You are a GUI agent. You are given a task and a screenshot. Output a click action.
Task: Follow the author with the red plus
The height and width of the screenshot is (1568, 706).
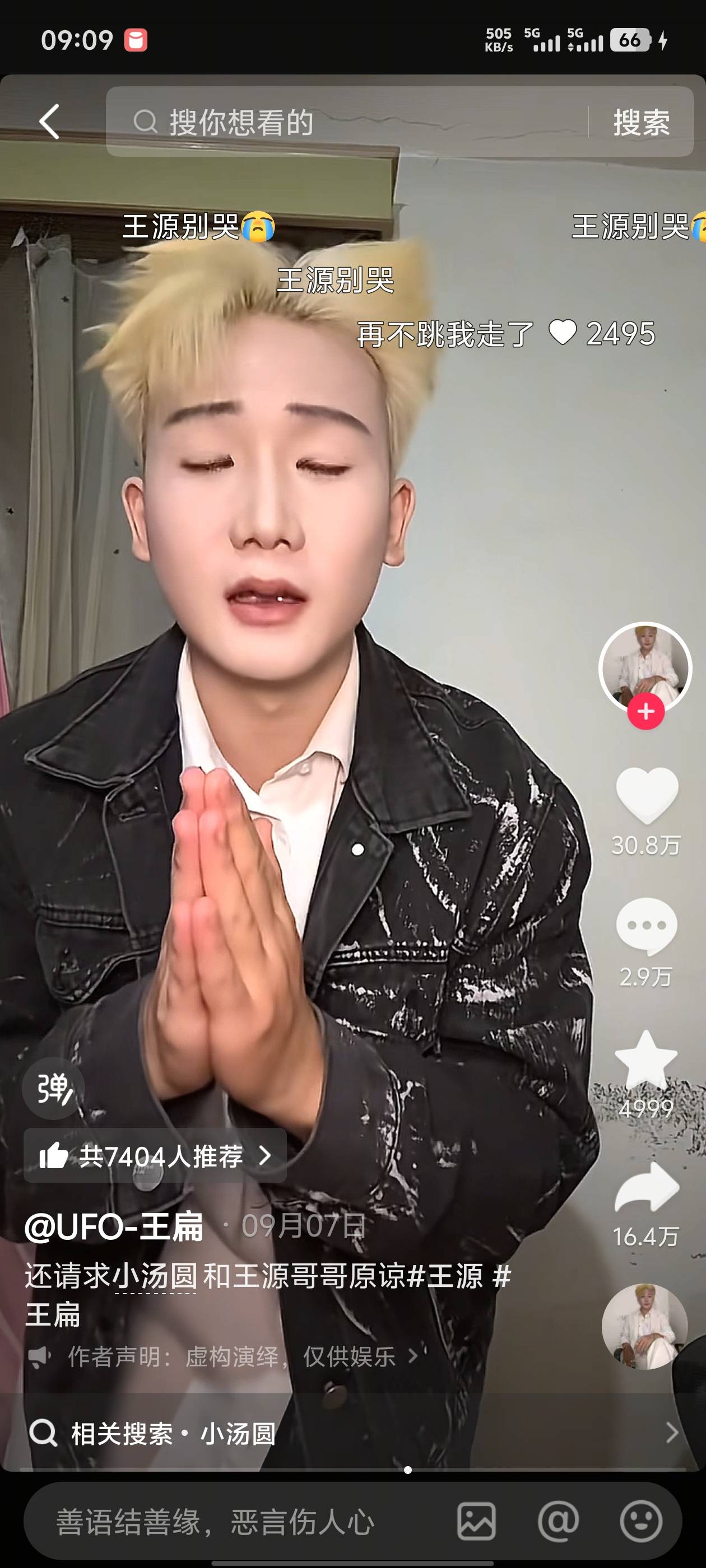pyautogui.click(x=645, y=711)
